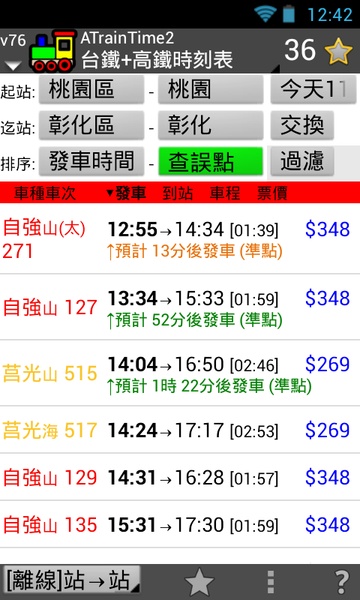
Task: Open train 莒光 515 departing 14:04
Action: tap(180, 373)
